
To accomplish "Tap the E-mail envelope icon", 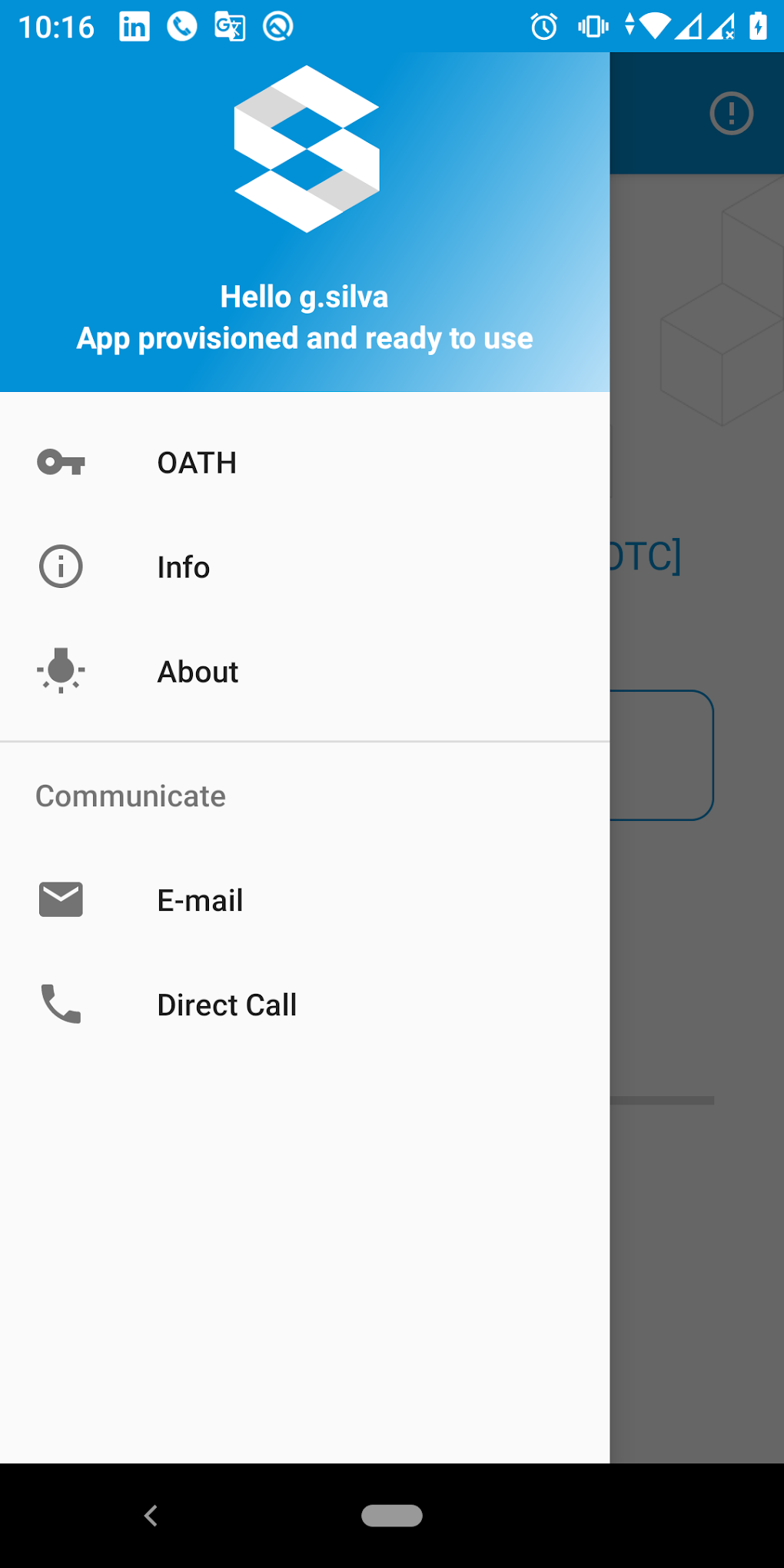I will pos(60,899).
